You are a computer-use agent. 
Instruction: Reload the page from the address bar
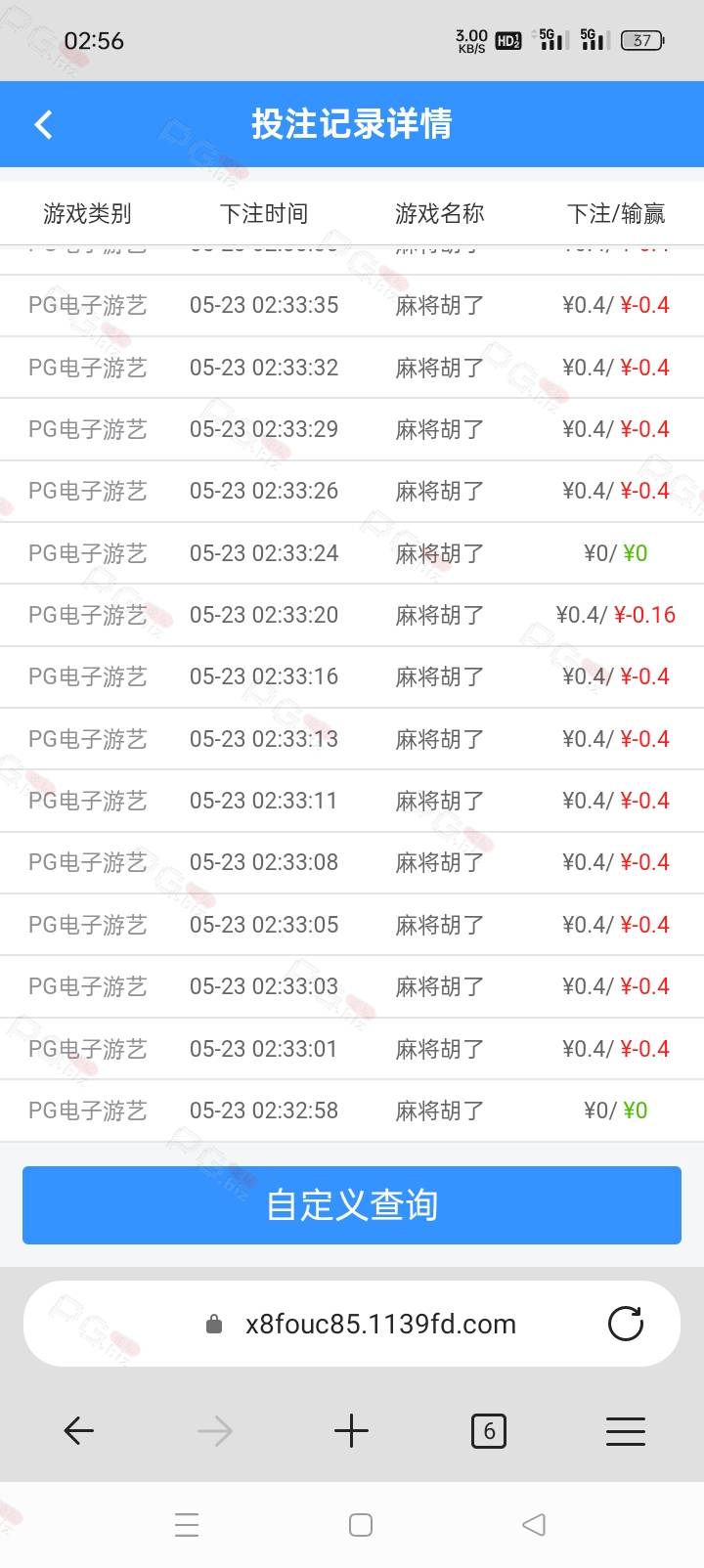click(626, 1324)
